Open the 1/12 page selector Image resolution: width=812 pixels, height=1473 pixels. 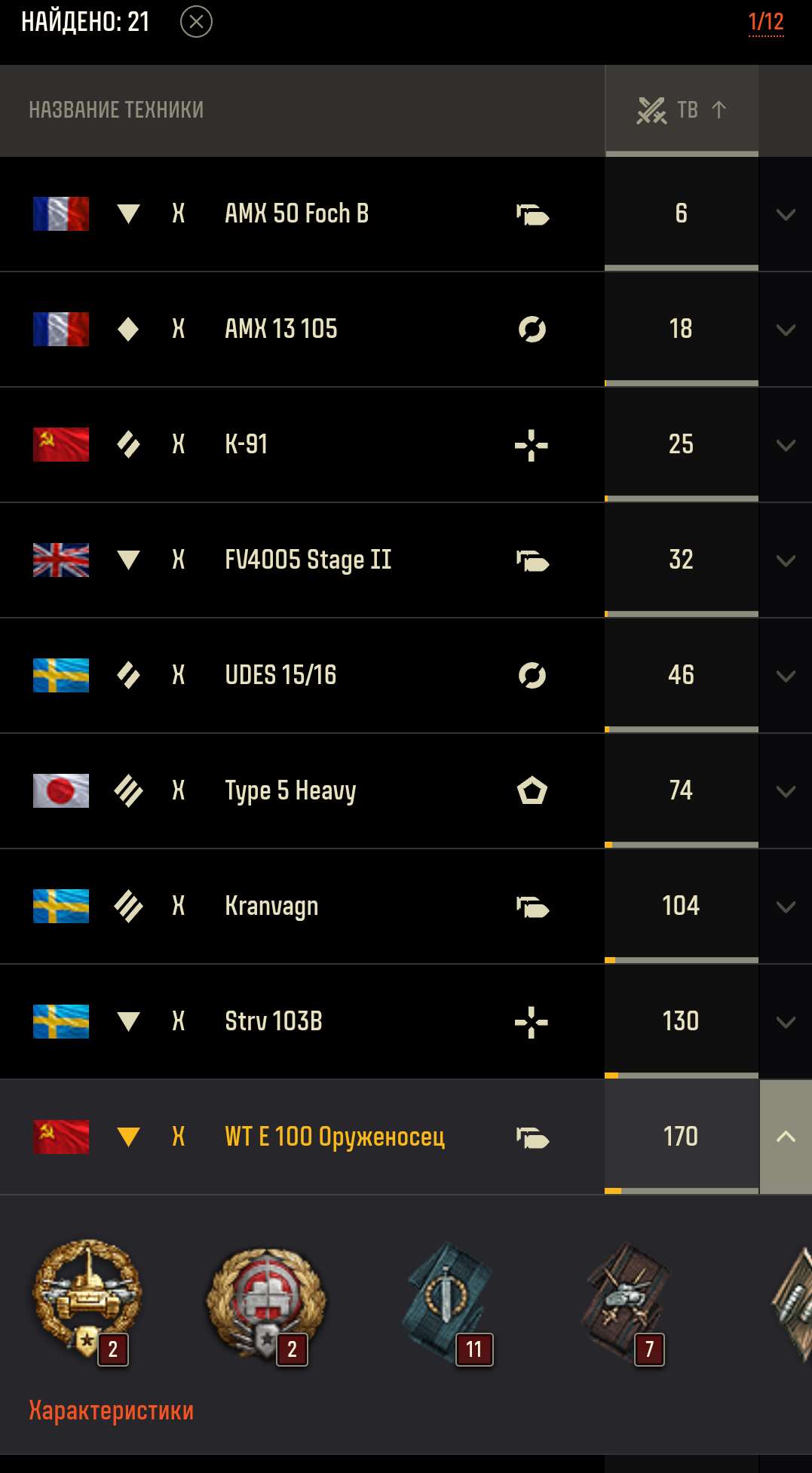pyautogui.click(x=765, y=23)
